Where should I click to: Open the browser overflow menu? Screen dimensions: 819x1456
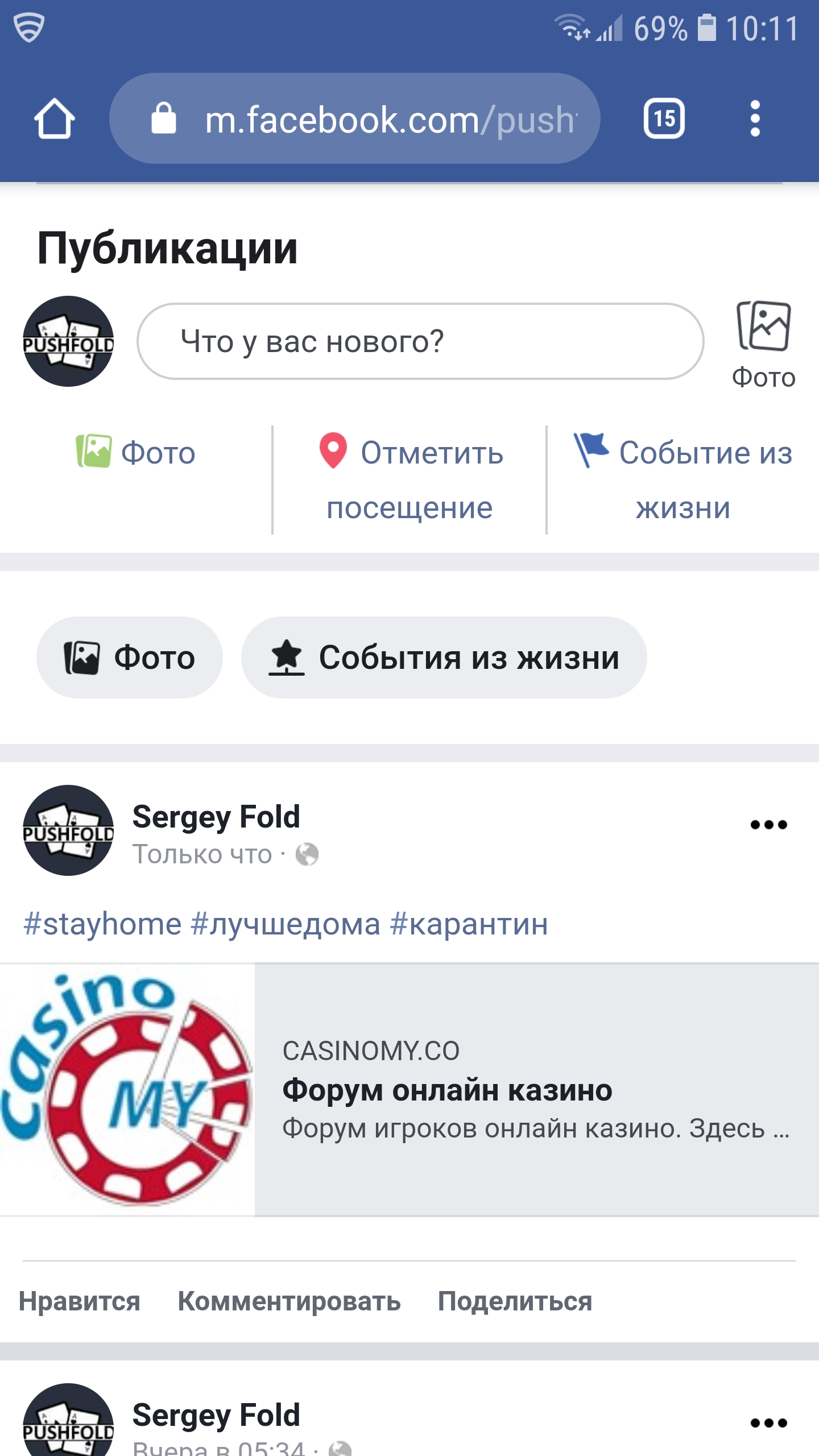[755, 119]
